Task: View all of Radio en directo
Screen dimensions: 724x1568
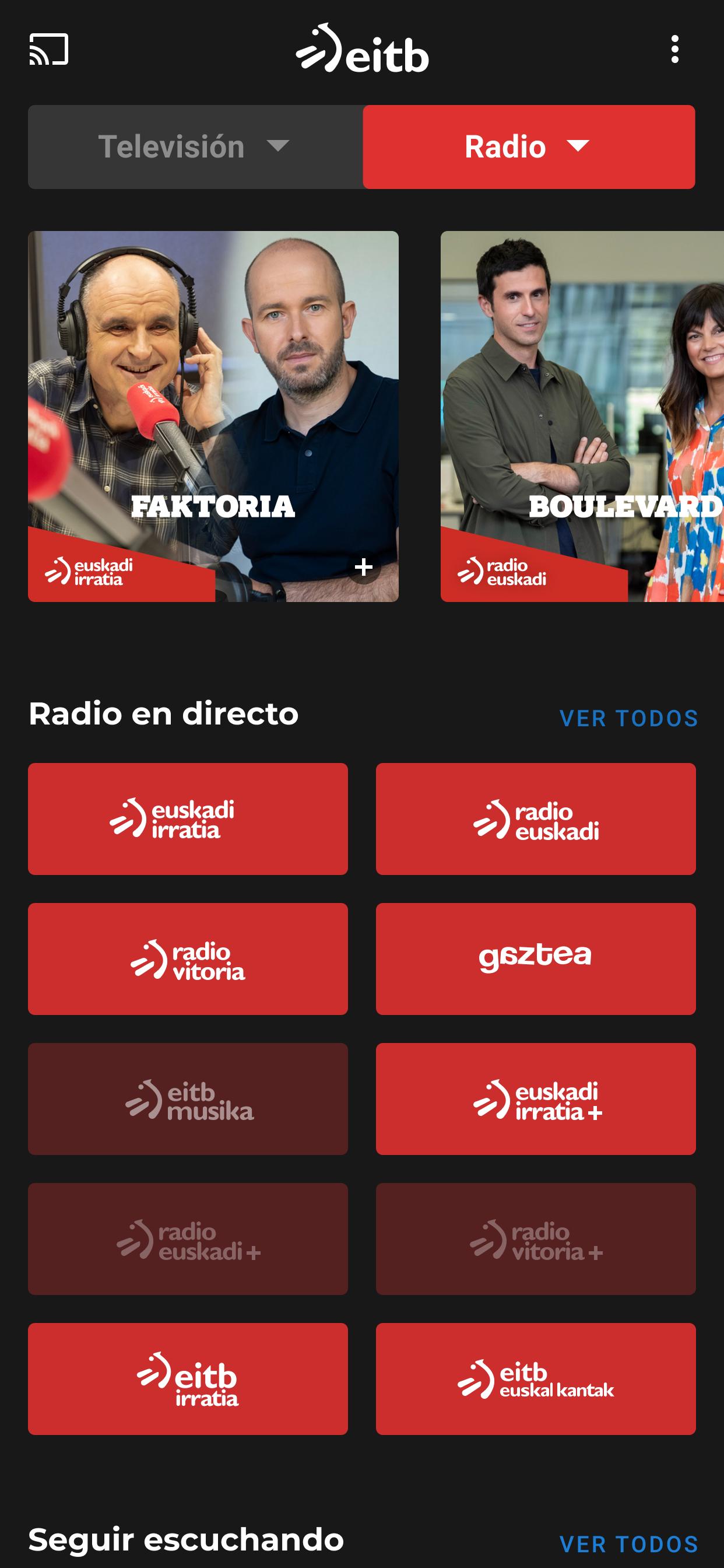Action: coord(628,718)
